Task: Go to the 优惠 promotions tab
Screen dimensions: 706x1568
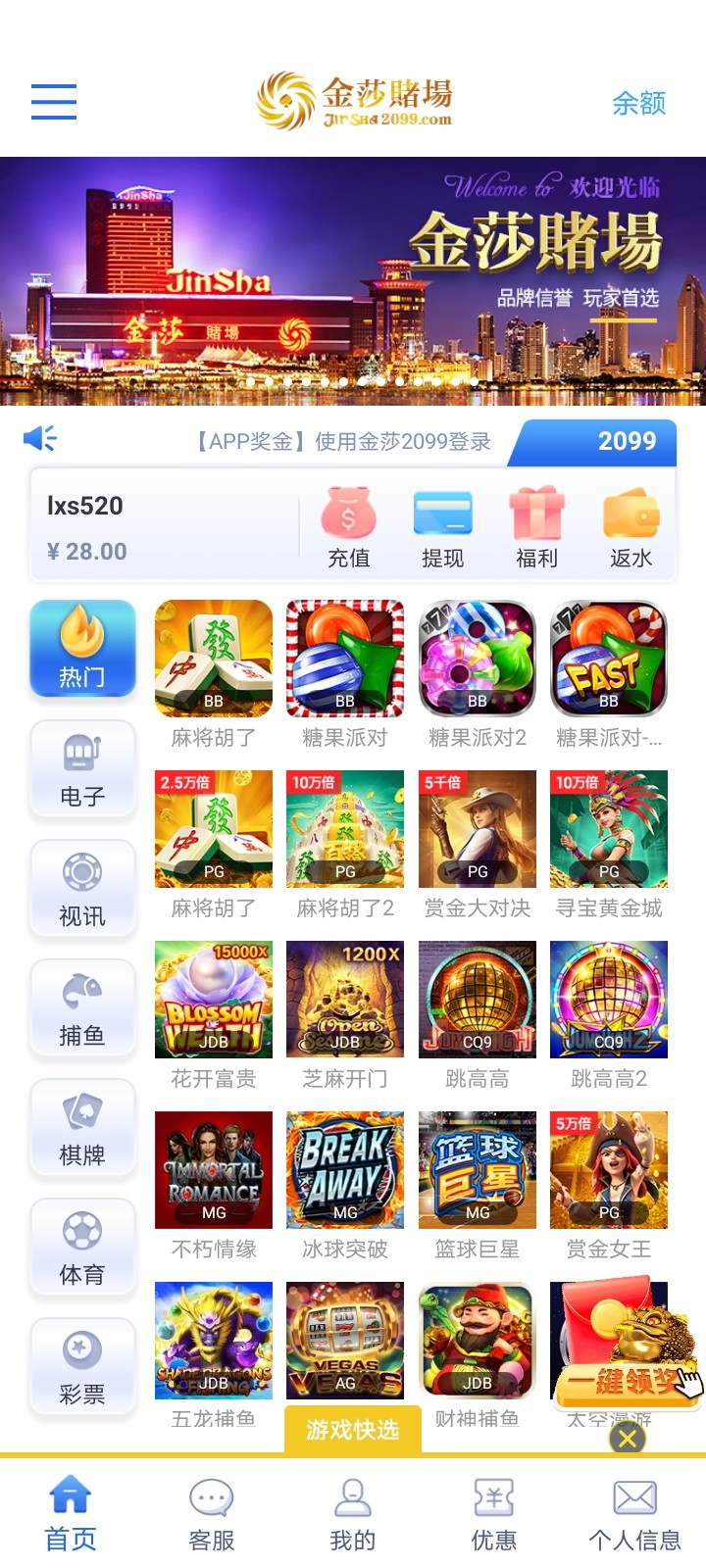Action: point(494,1514)
